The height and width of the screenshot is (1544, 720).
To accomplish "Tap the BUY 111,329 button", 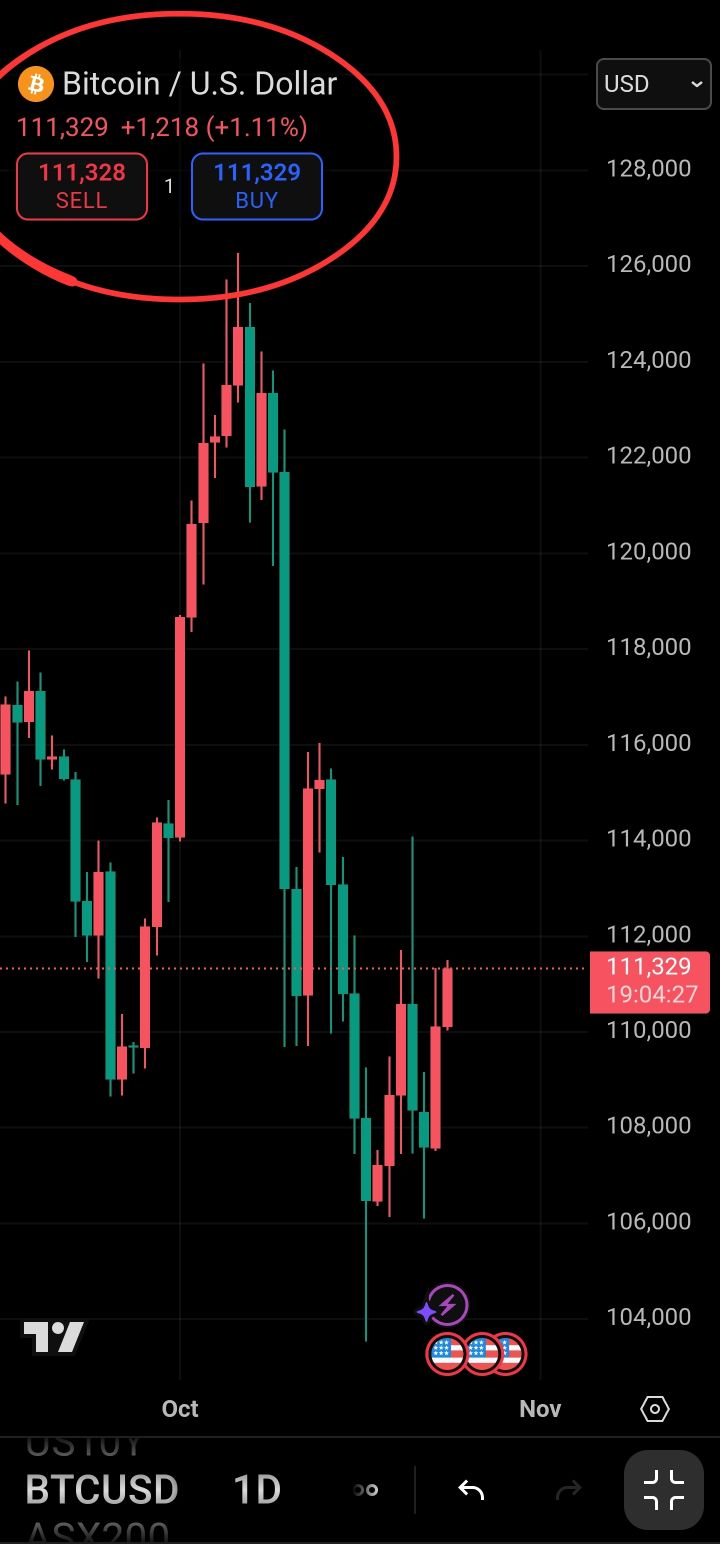I will pos(257,186).
